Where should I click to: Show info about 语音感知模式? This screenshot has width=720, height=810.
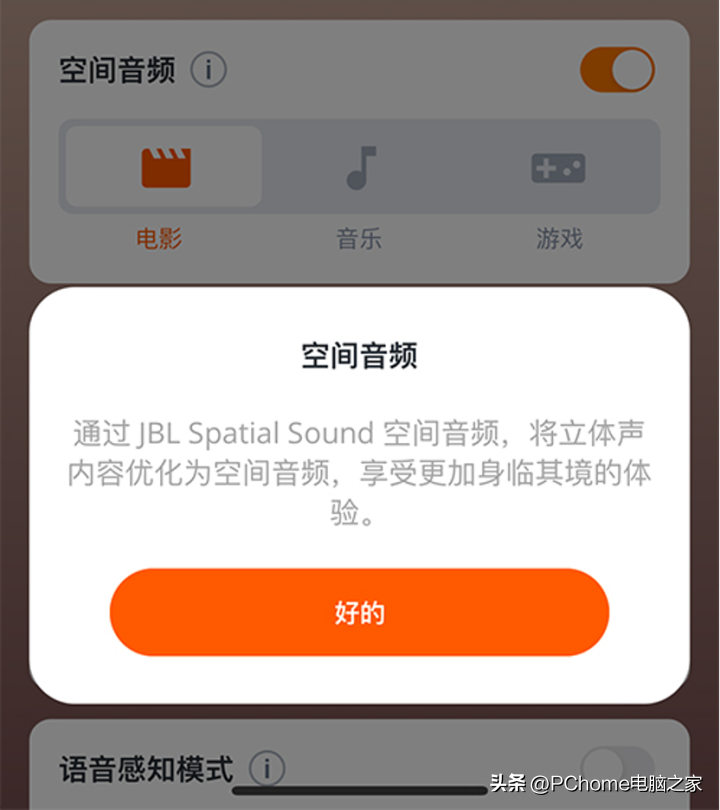click(267, 769)
